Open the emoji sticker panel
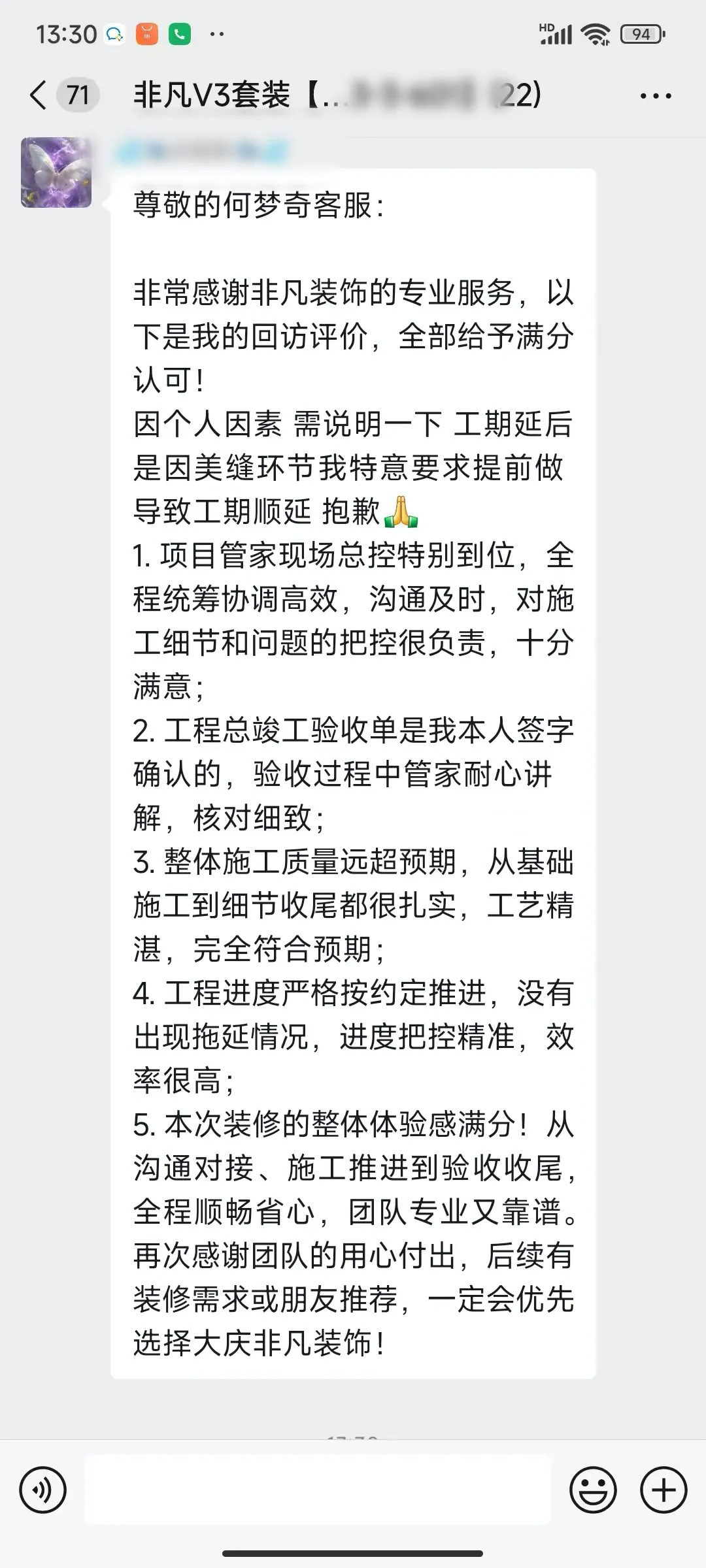Viewport: 706px width, 1568px height. point(593,1490)
